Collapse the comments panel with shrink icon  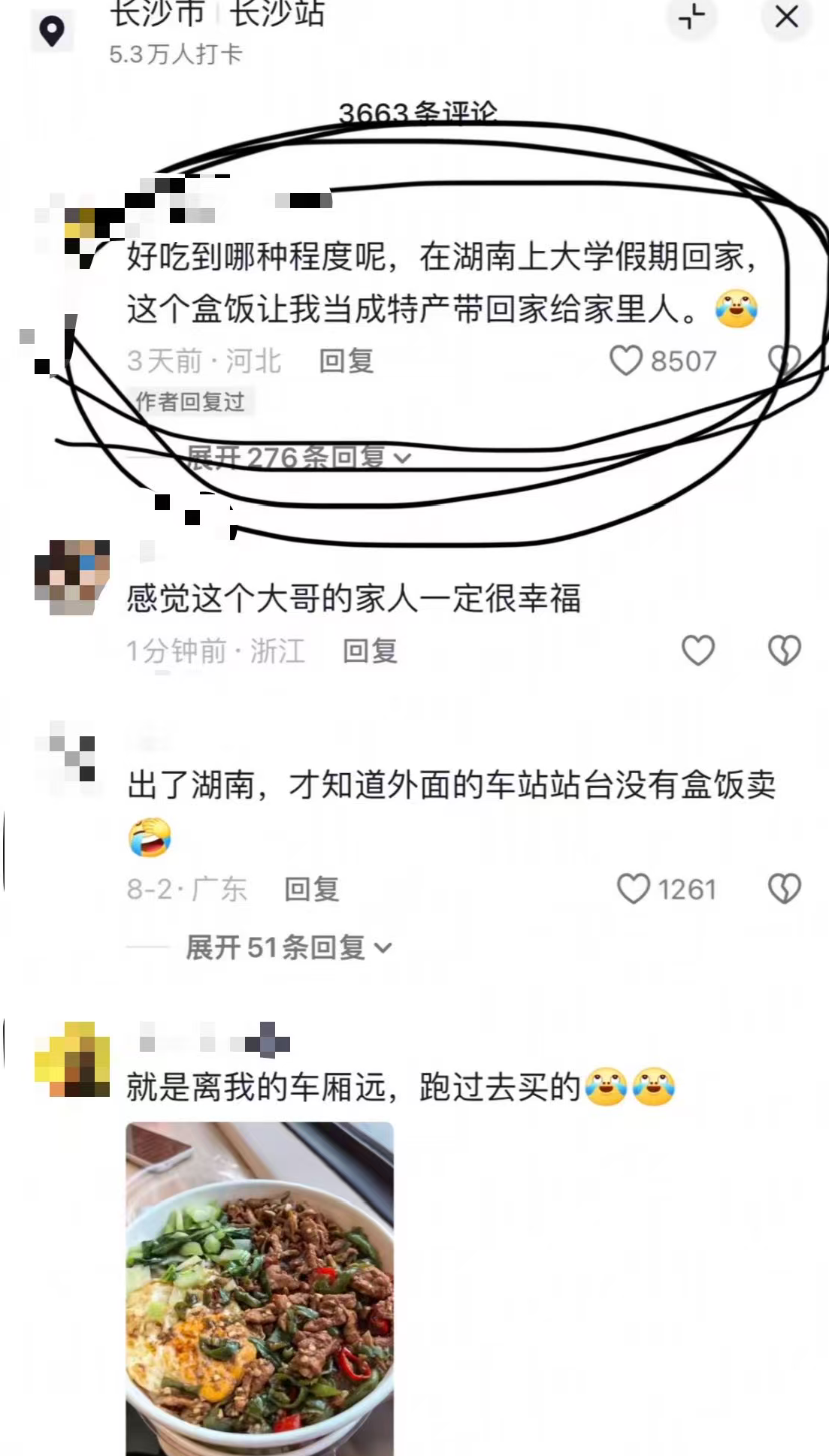click(691, 17)
